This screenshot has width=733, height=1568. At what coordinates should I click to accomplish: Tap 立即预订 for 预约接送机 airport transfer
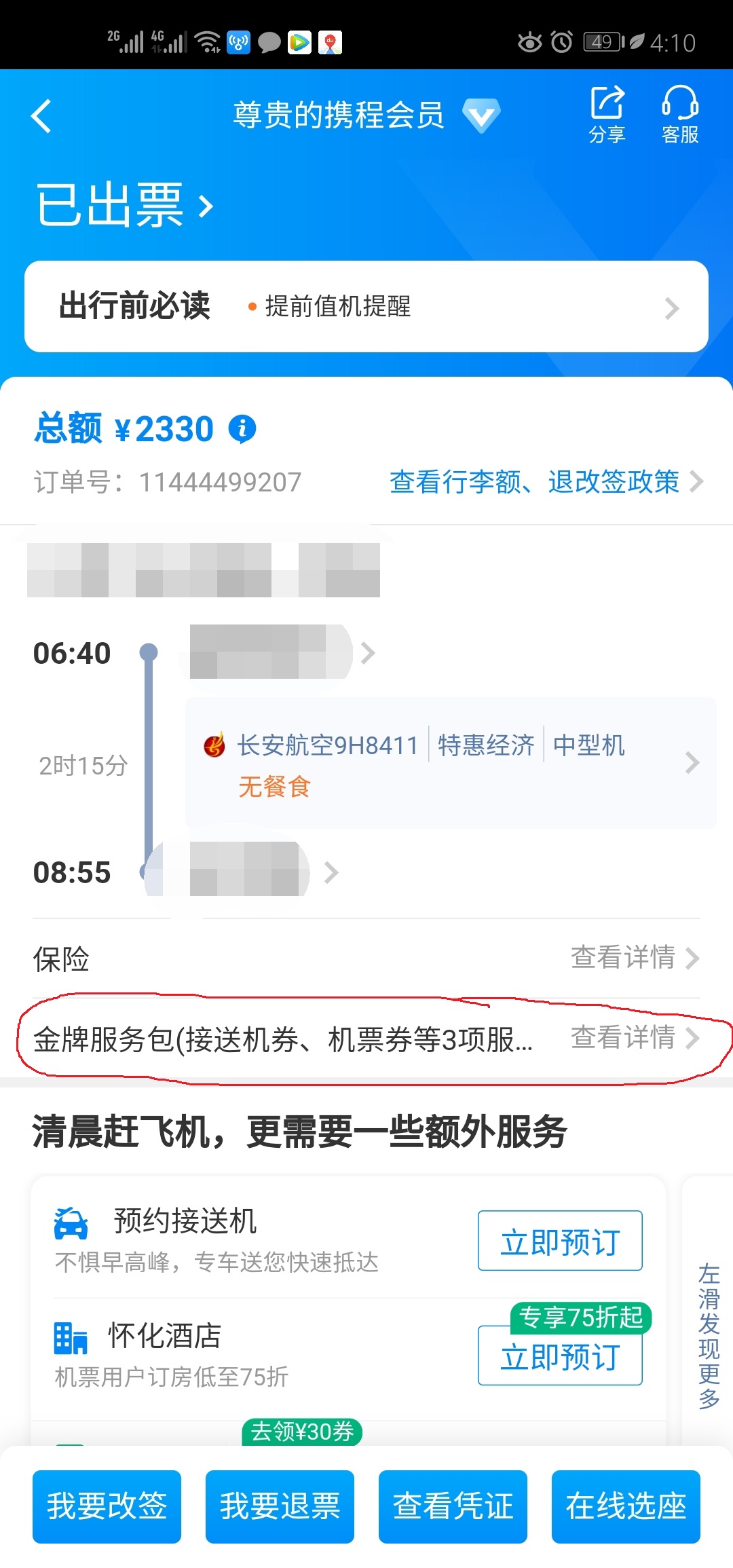pos(560,1240)
